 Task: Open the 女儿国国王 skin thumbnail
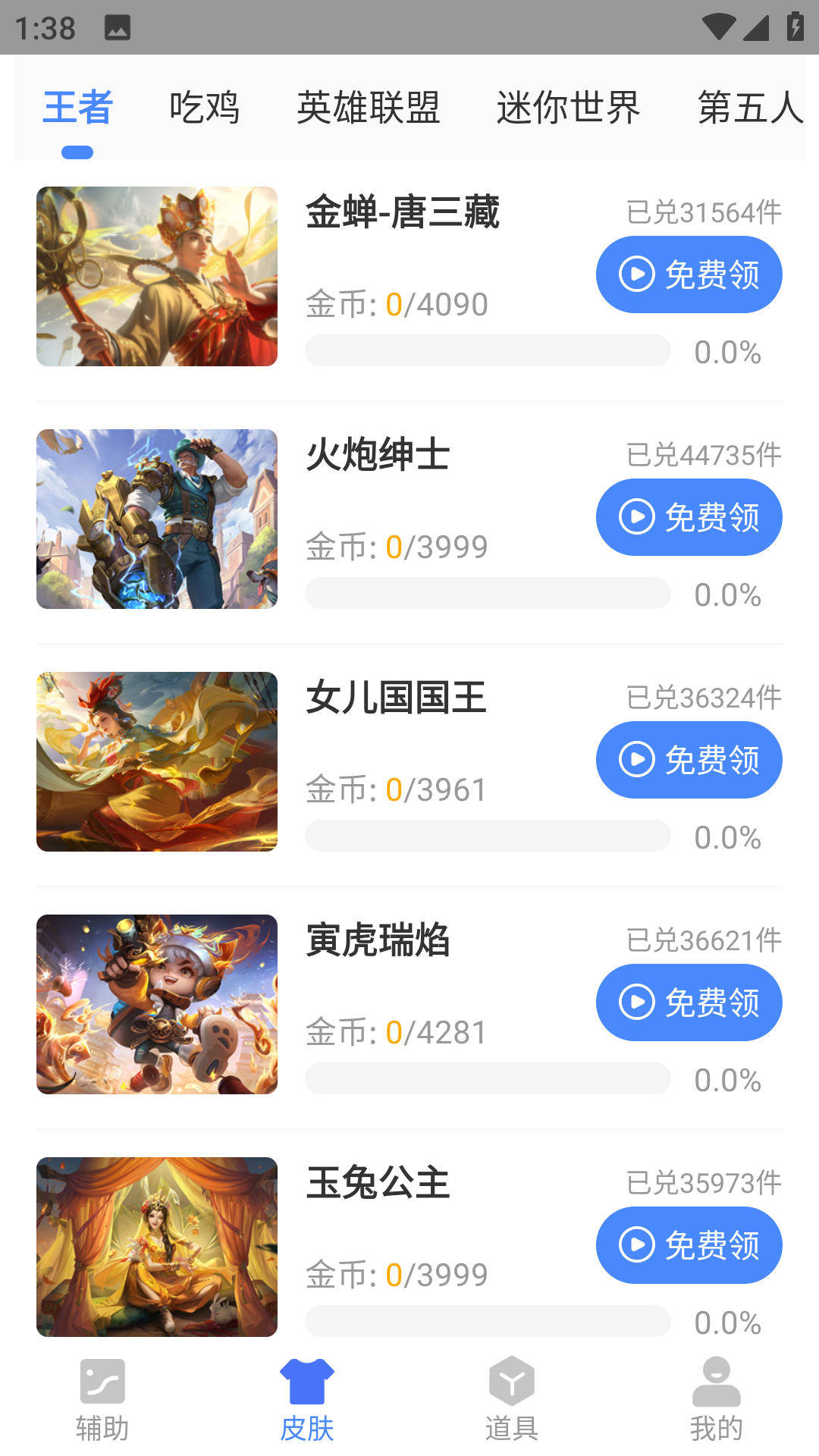point(157,761)
